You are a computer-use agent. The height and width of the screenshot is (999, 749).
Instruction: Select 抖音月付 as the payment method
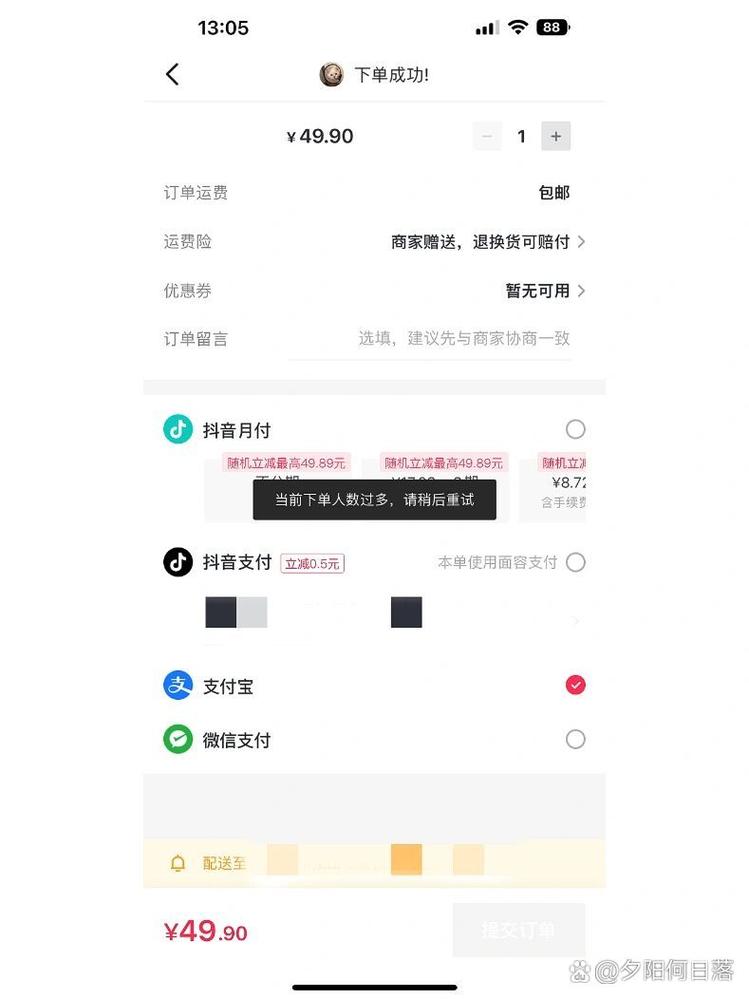pos(575,430)
